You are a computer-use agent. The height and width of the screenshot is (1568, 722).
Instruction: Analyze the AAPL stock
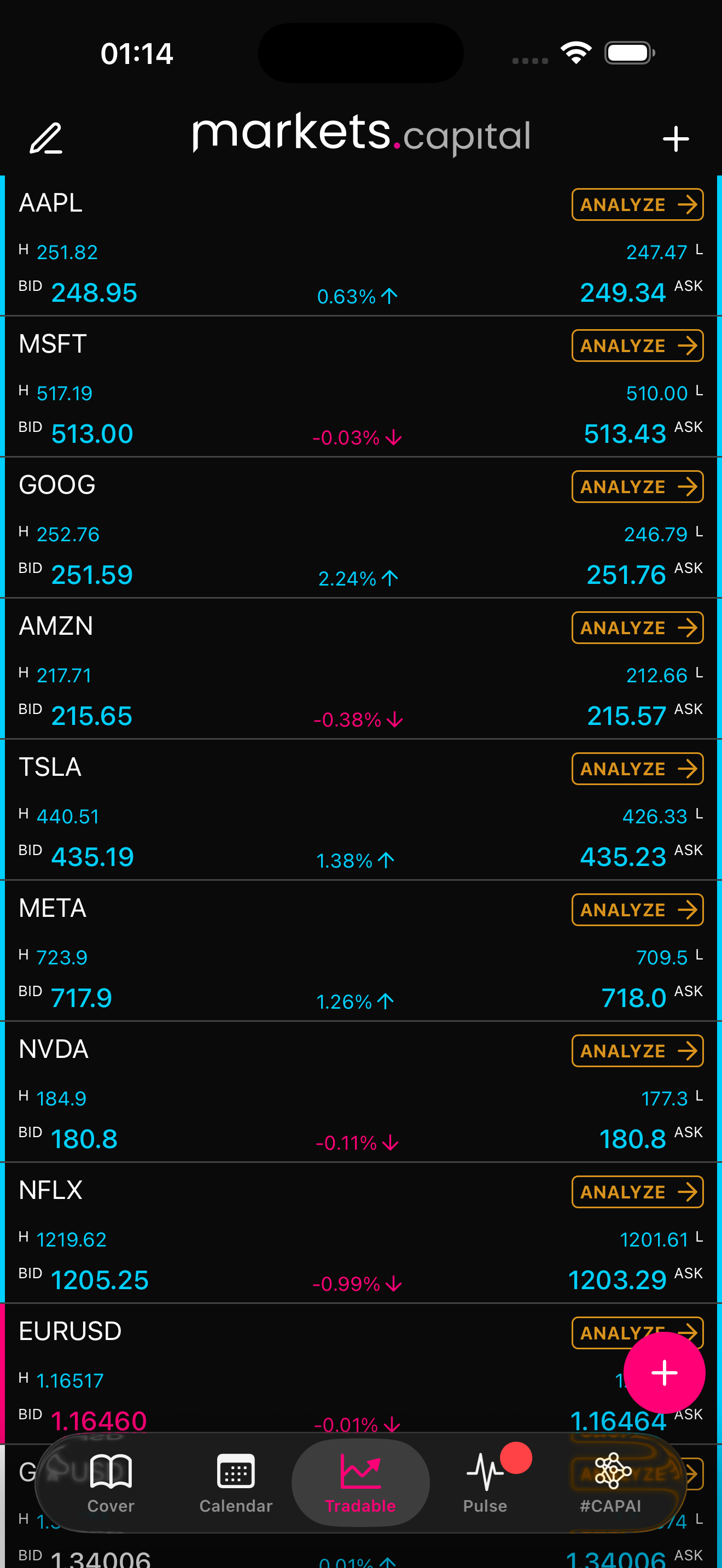pyautogui.click(x=637, y=204)
